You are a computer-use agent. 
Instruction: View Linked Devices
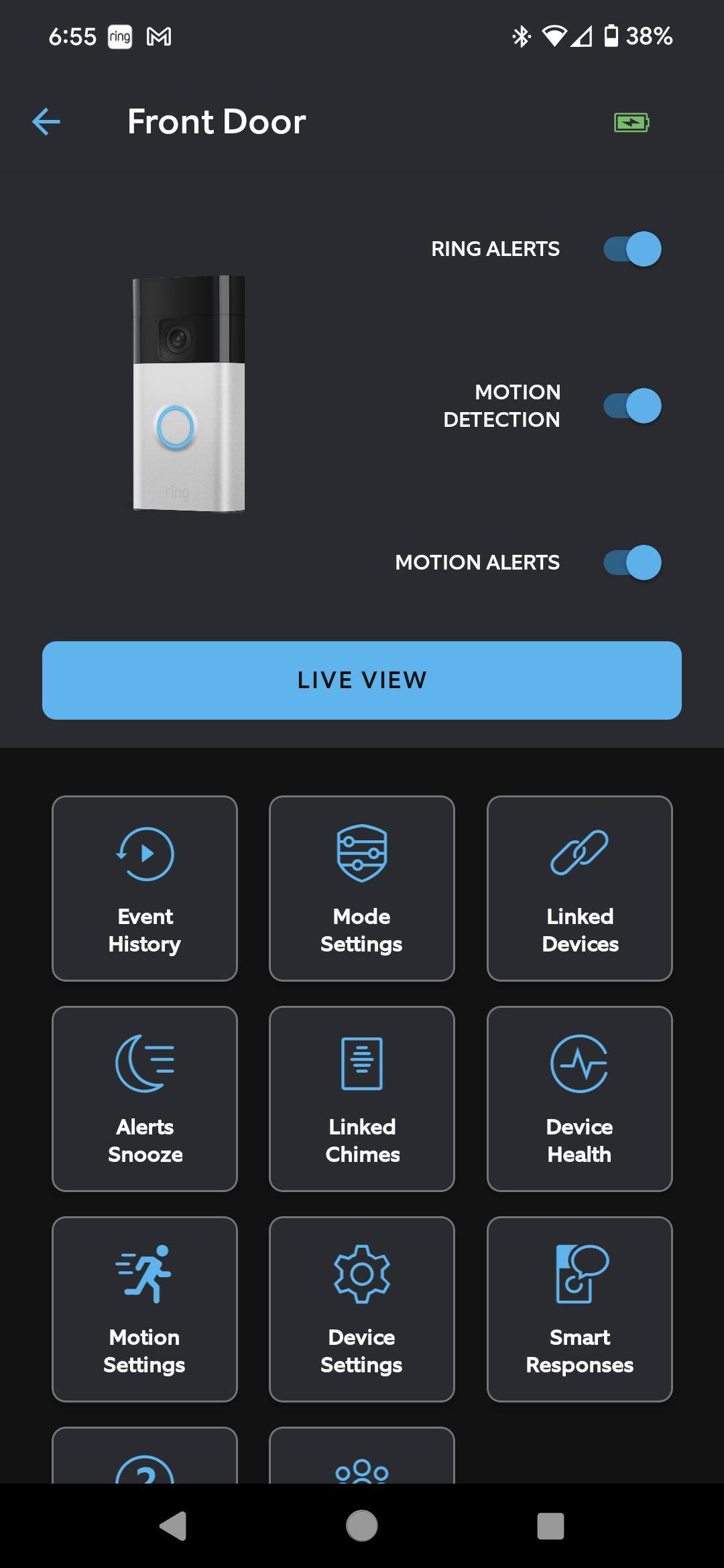click(579, 888)
